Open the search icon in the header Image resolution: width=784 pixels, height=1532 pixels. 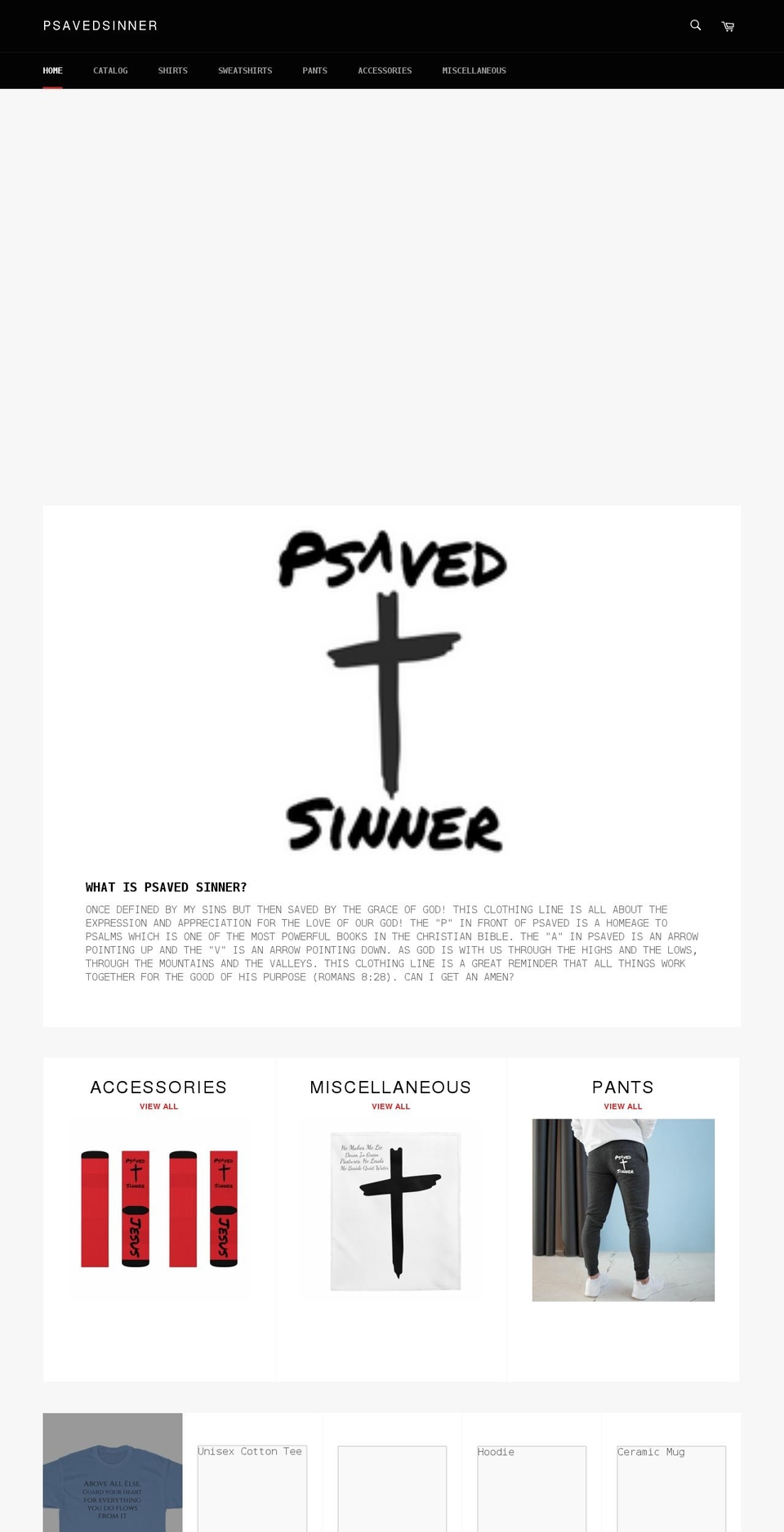click(x=695, y=25)
